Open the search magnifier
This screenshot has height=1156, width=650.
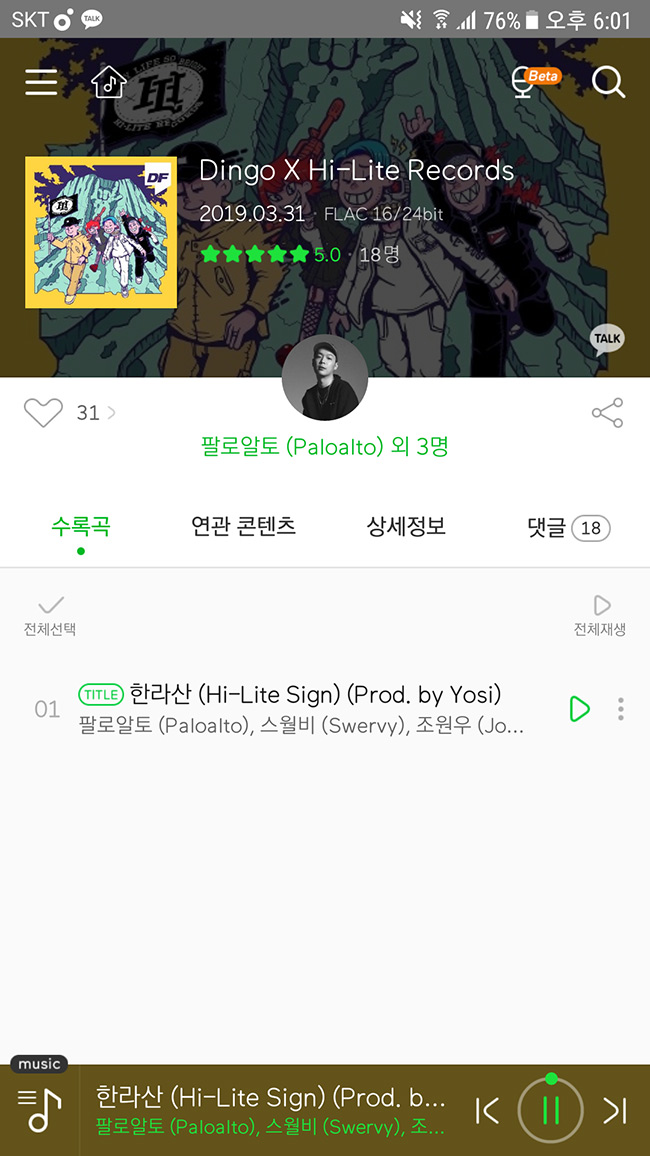[607, 82]
